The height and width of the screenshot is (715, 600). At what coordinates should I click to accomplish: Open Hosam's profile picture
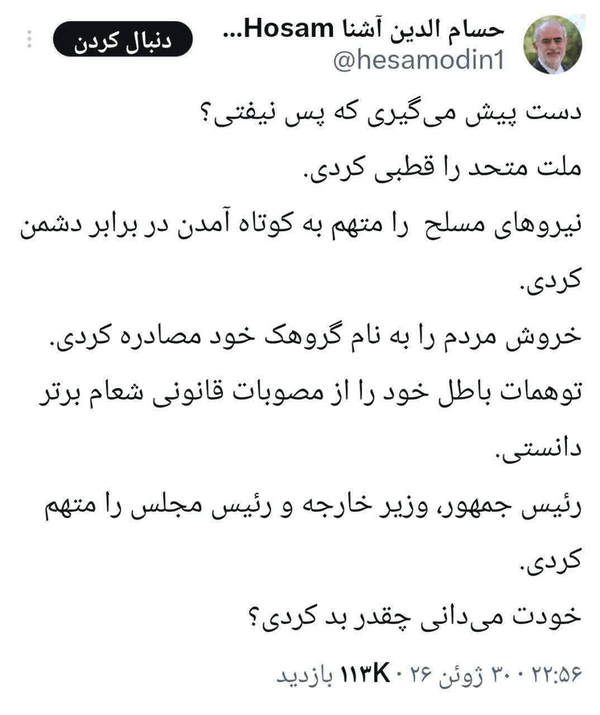pyautogui.click(x=552, y=44)
